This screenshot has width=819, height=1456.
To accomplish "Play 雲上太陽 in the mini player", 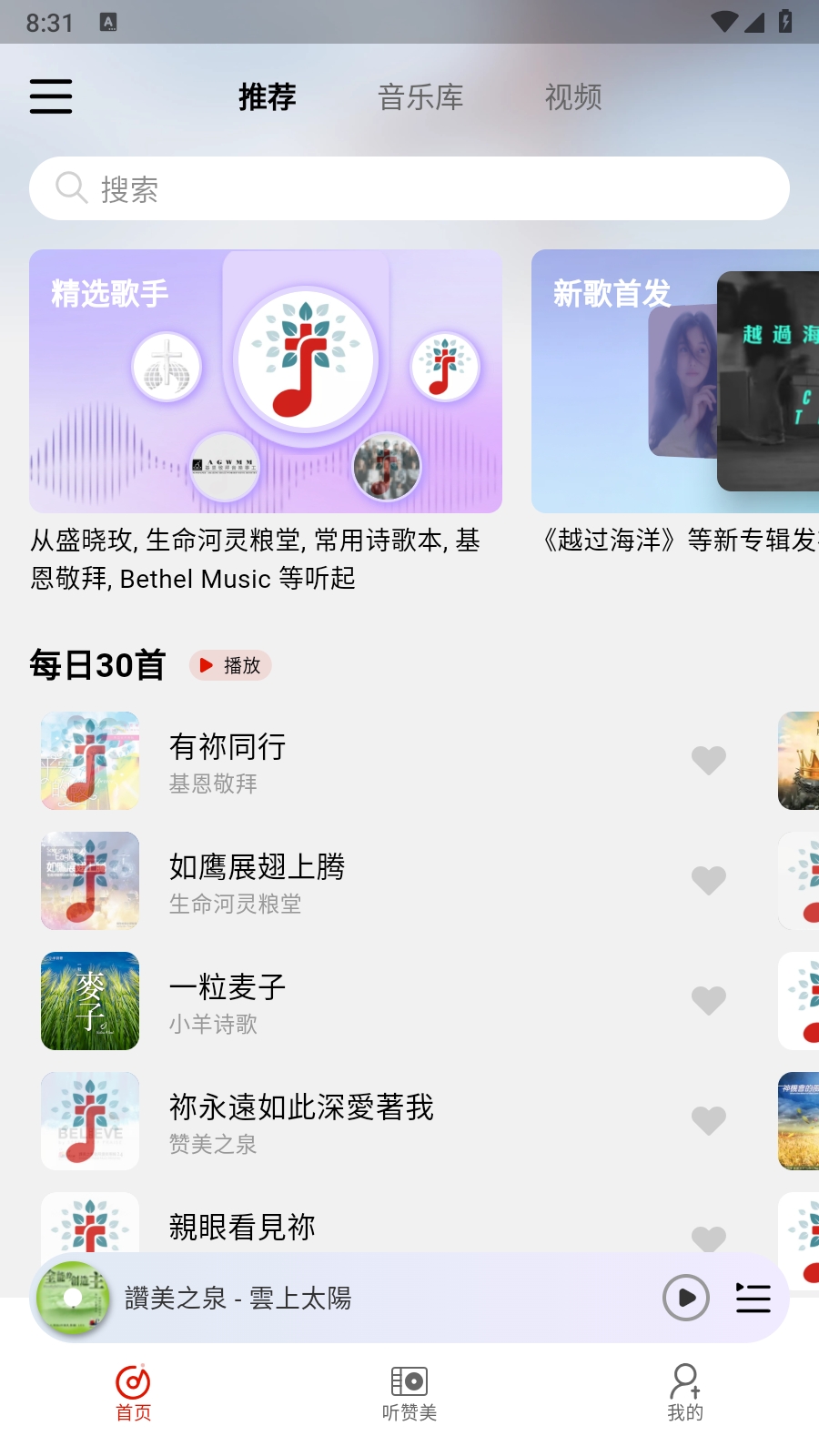I will pos(686,1298).
